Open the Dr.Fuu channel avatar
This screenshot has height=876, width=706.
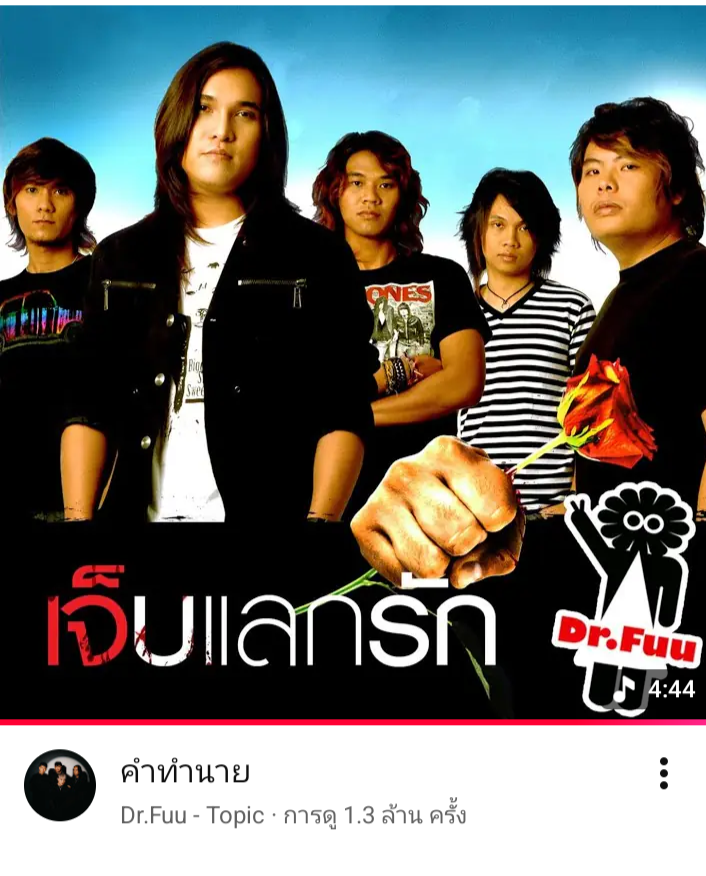[x=60, y=785]
